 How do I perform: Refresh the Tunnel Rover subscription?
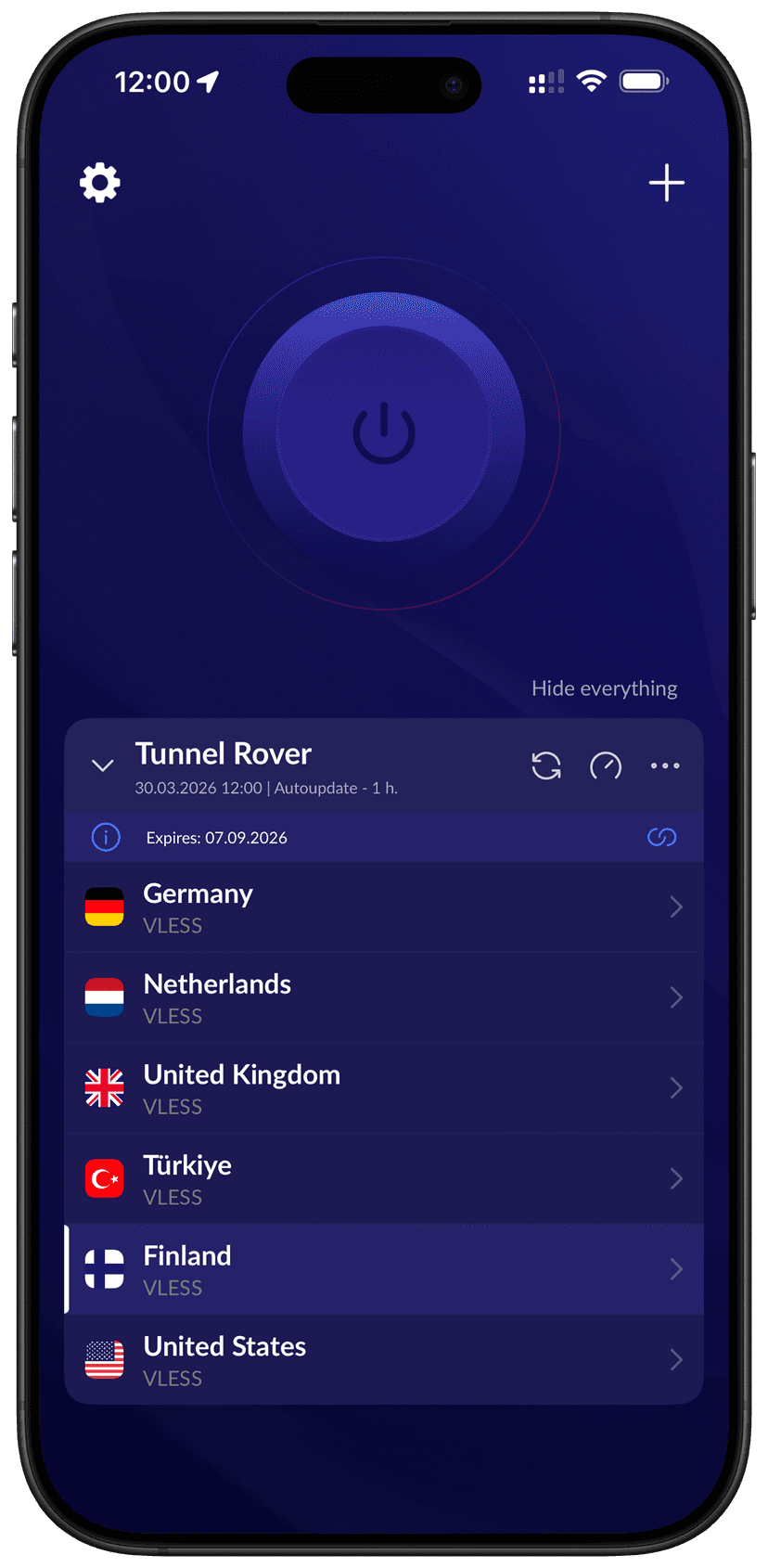pos(546,765)
